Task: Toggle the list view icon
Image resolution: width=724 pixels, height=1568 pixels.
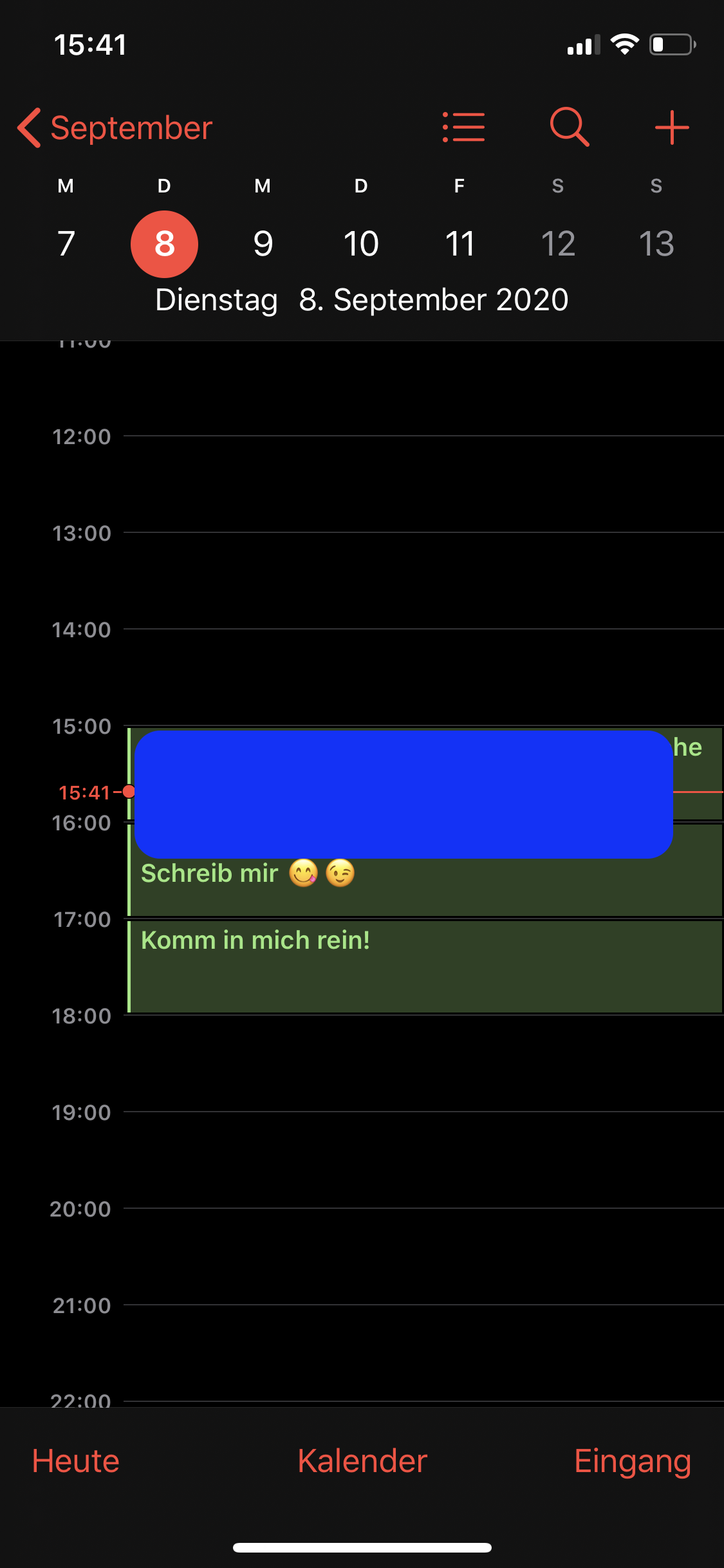Action: (464, 127)
